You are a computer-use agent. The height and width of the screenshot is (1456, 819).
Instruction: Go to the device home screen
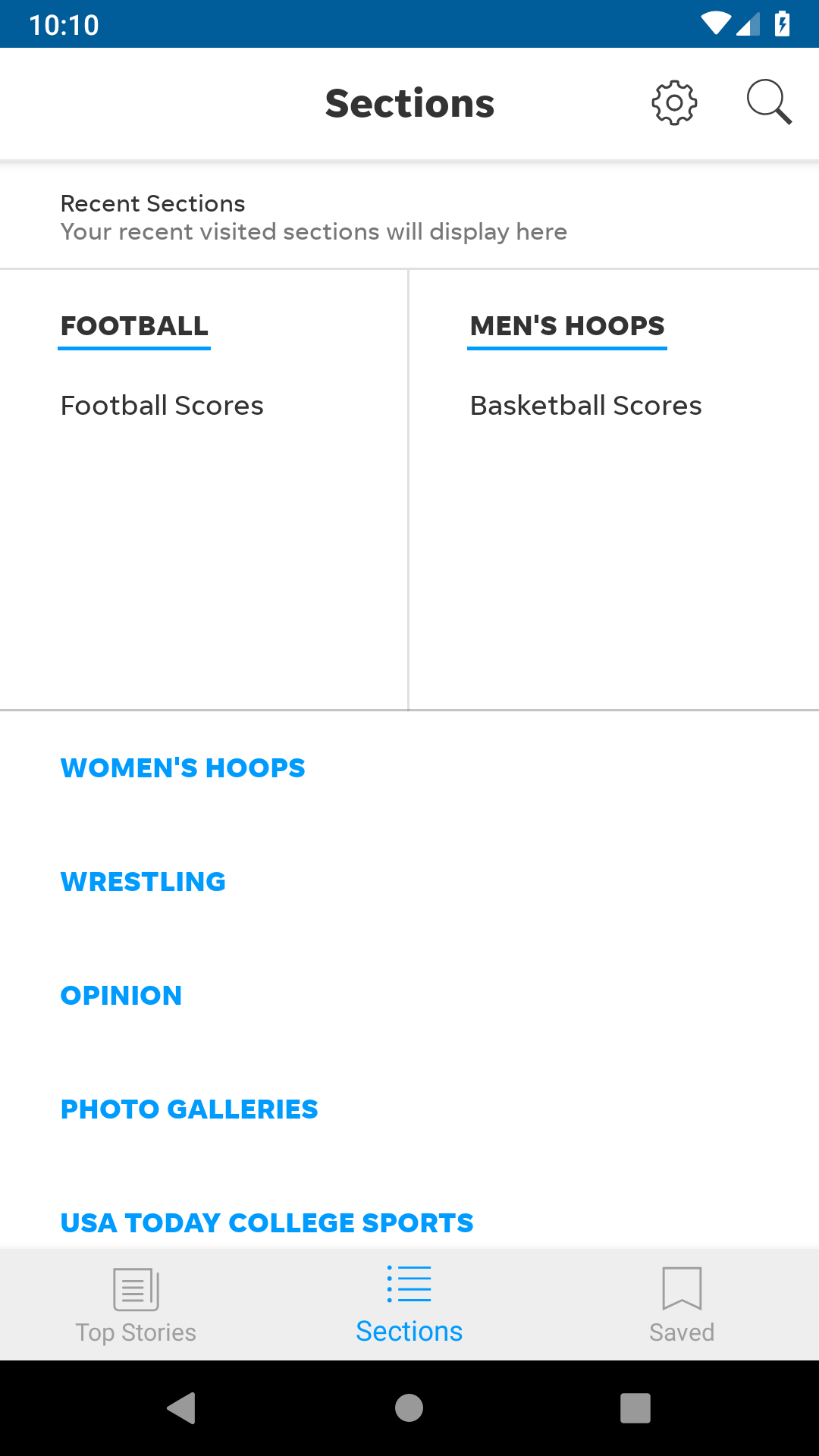409,1408
